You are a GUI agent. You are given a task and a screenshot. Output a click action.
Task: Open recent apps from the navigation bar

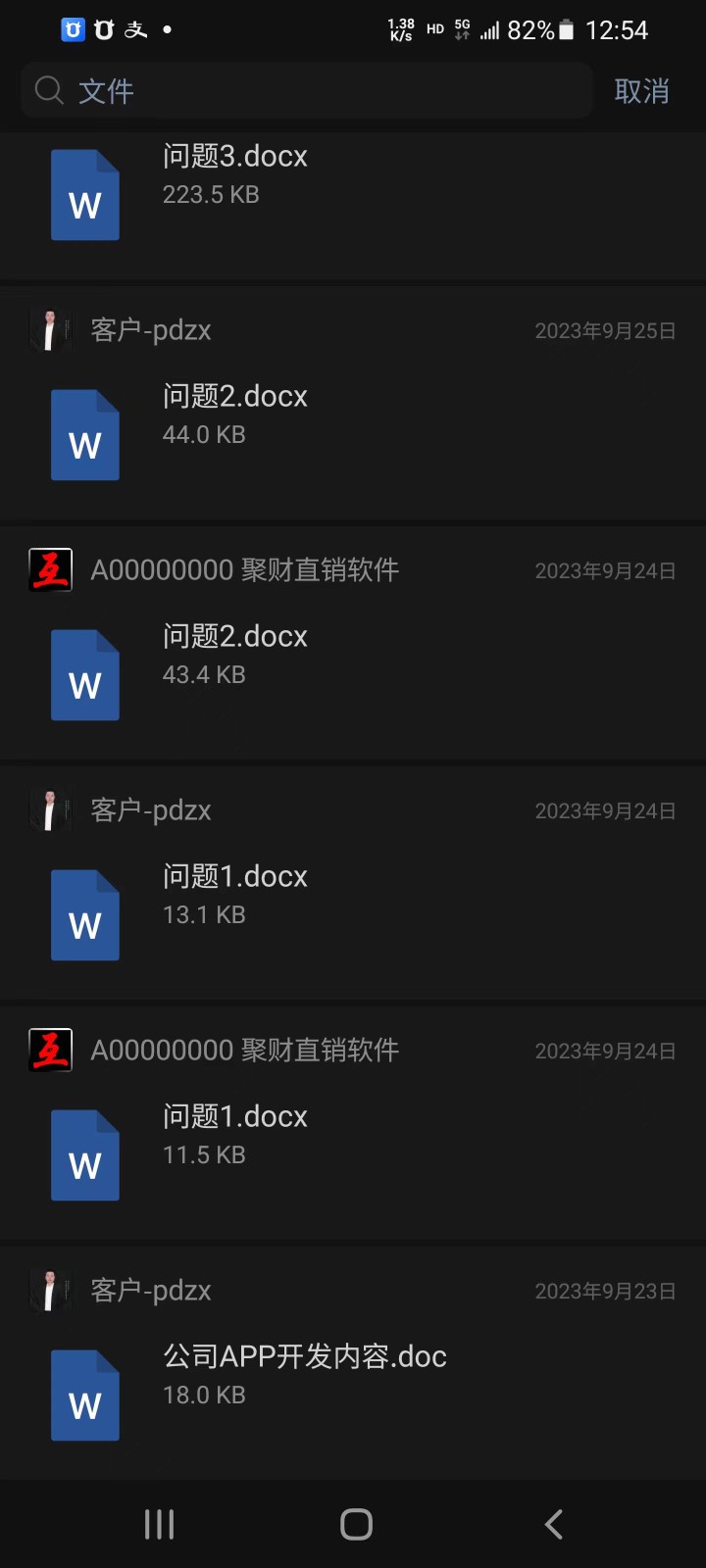159,1524
